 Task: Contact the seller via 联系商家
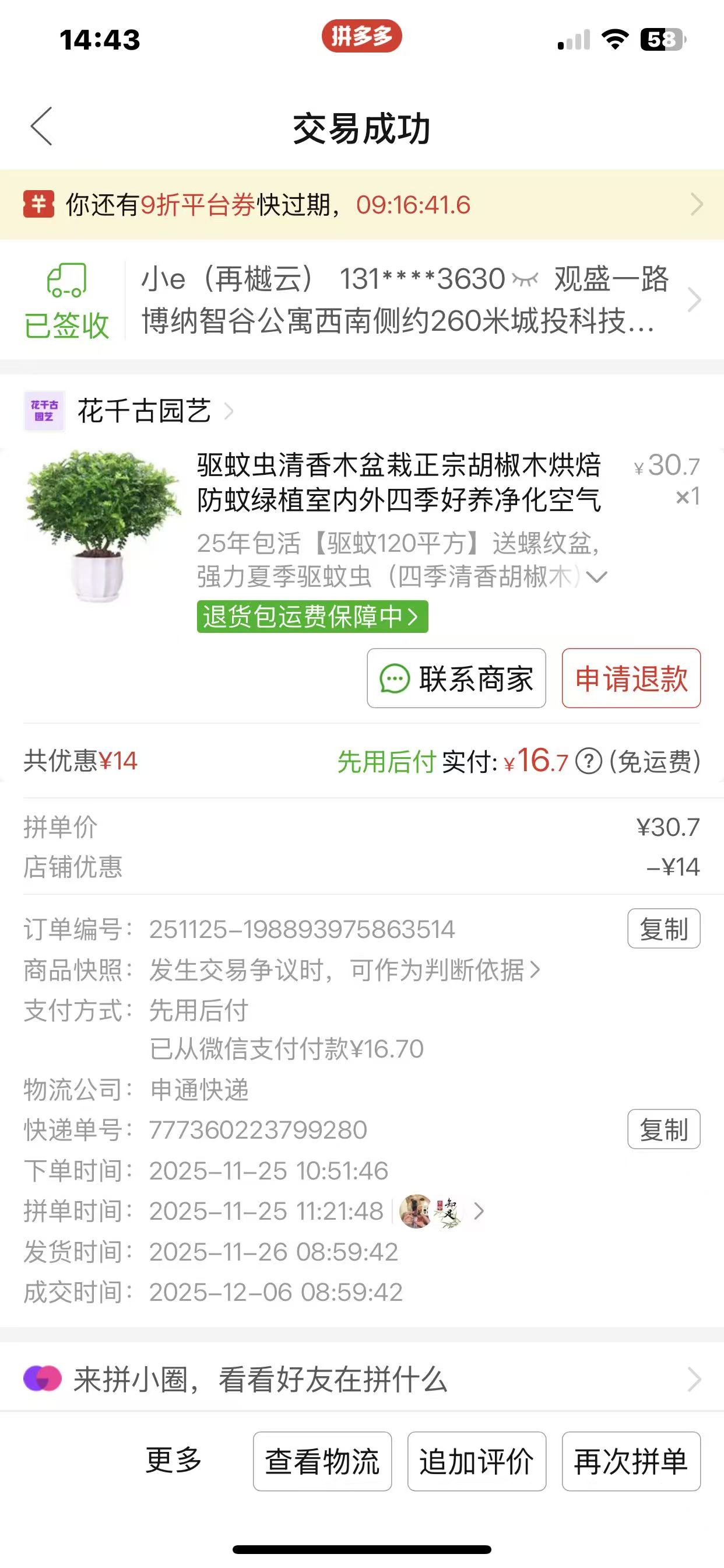coord(456,678)
